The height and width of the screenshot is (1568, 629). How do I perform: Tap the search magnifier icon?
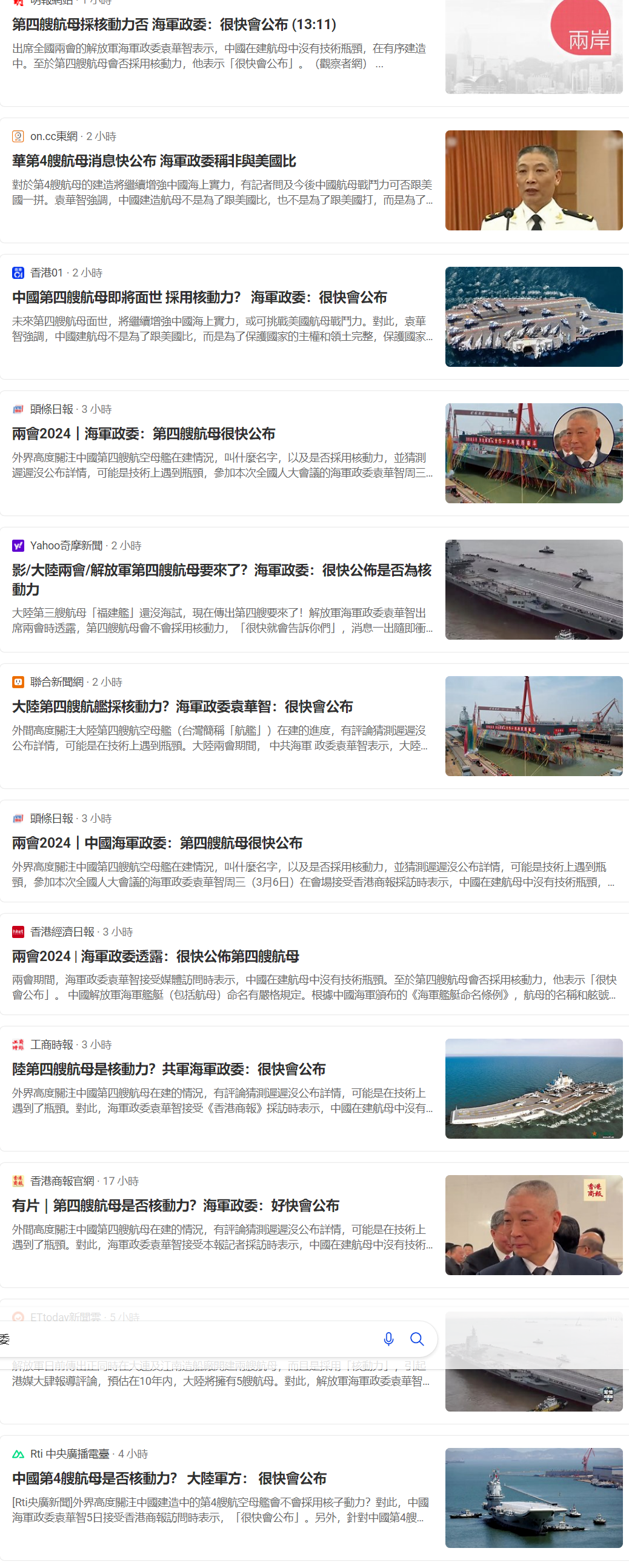point(417,1339)
